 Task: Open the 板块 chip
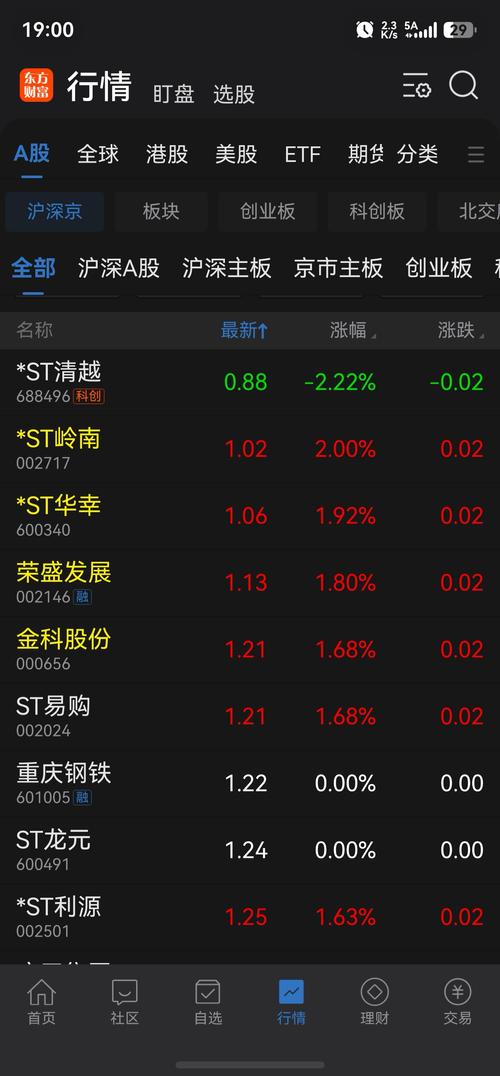click(161, 211)
